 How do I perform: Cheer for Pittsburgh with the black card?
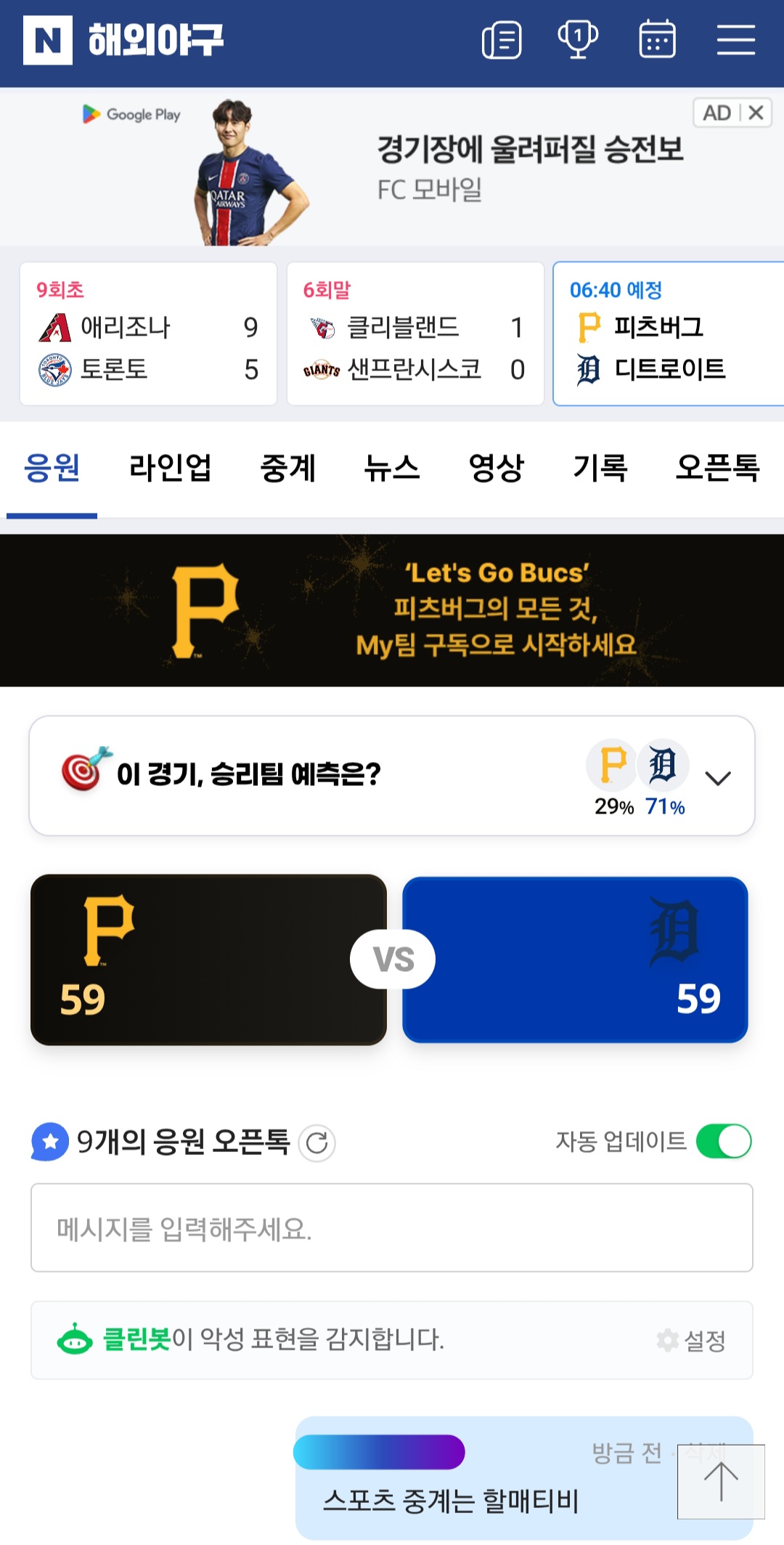point(208,960)
